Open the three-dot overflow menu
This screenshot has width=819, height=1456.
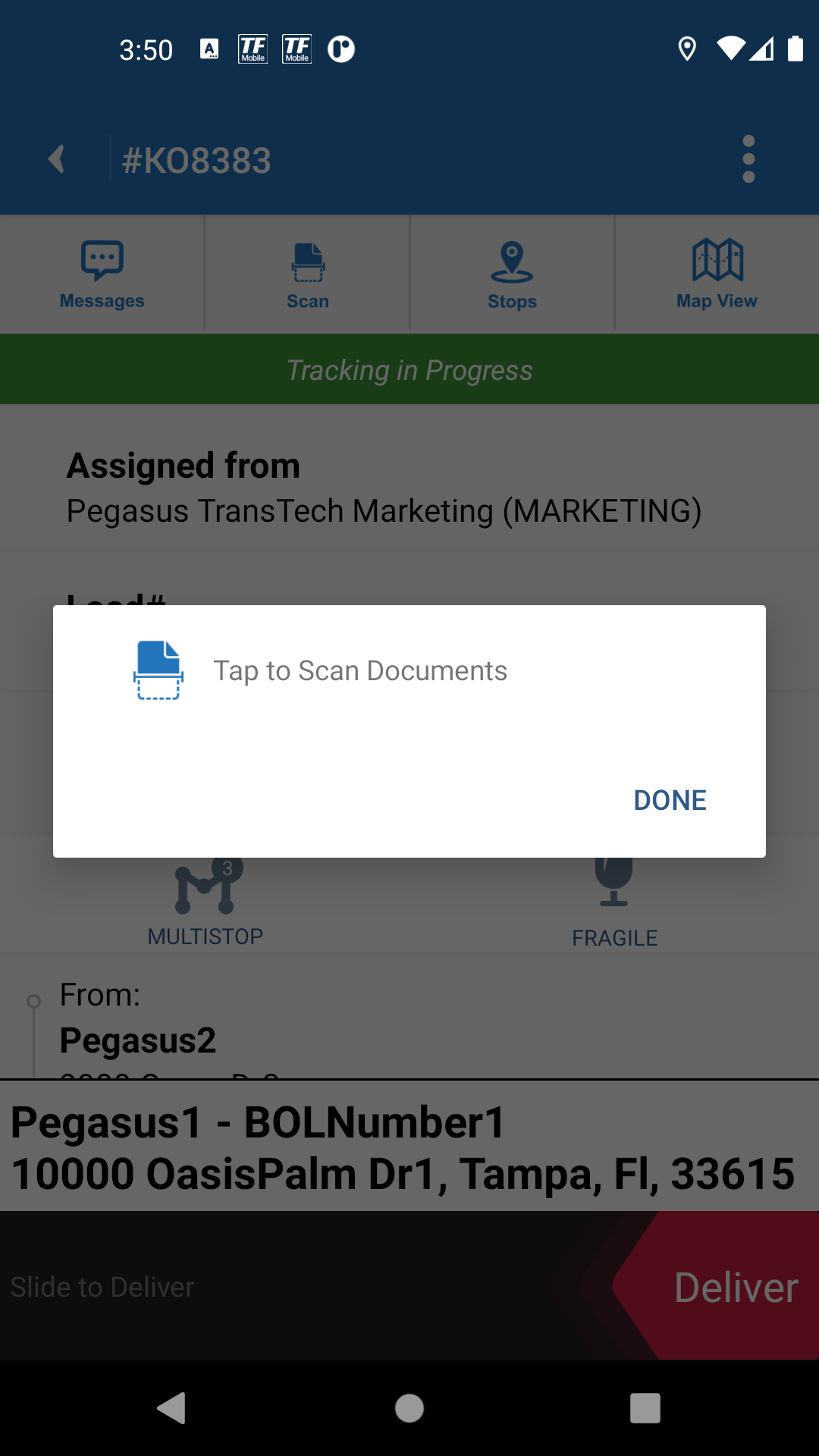[748, 159]
